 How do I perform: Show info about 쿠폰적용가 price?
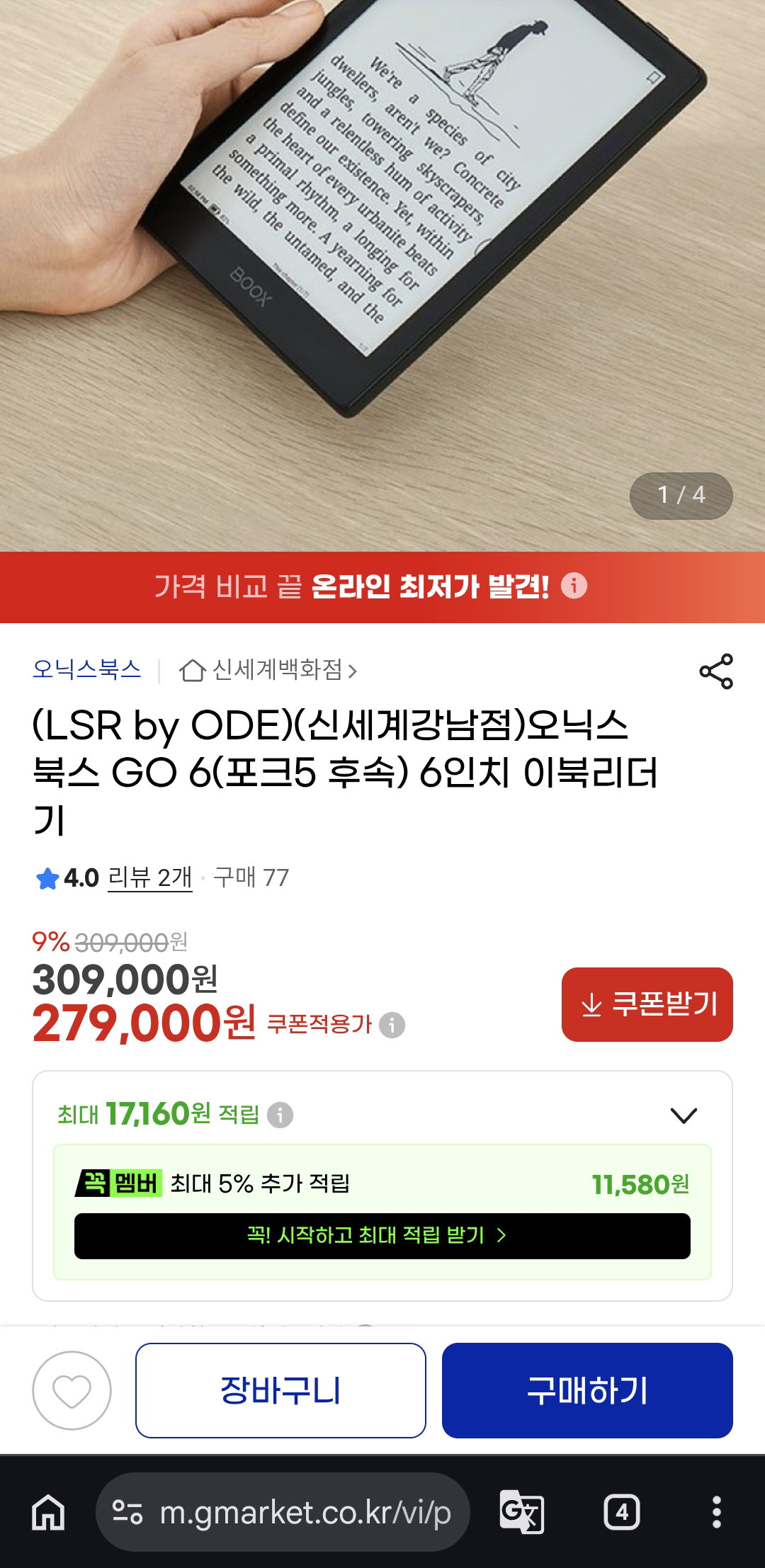392,1025
